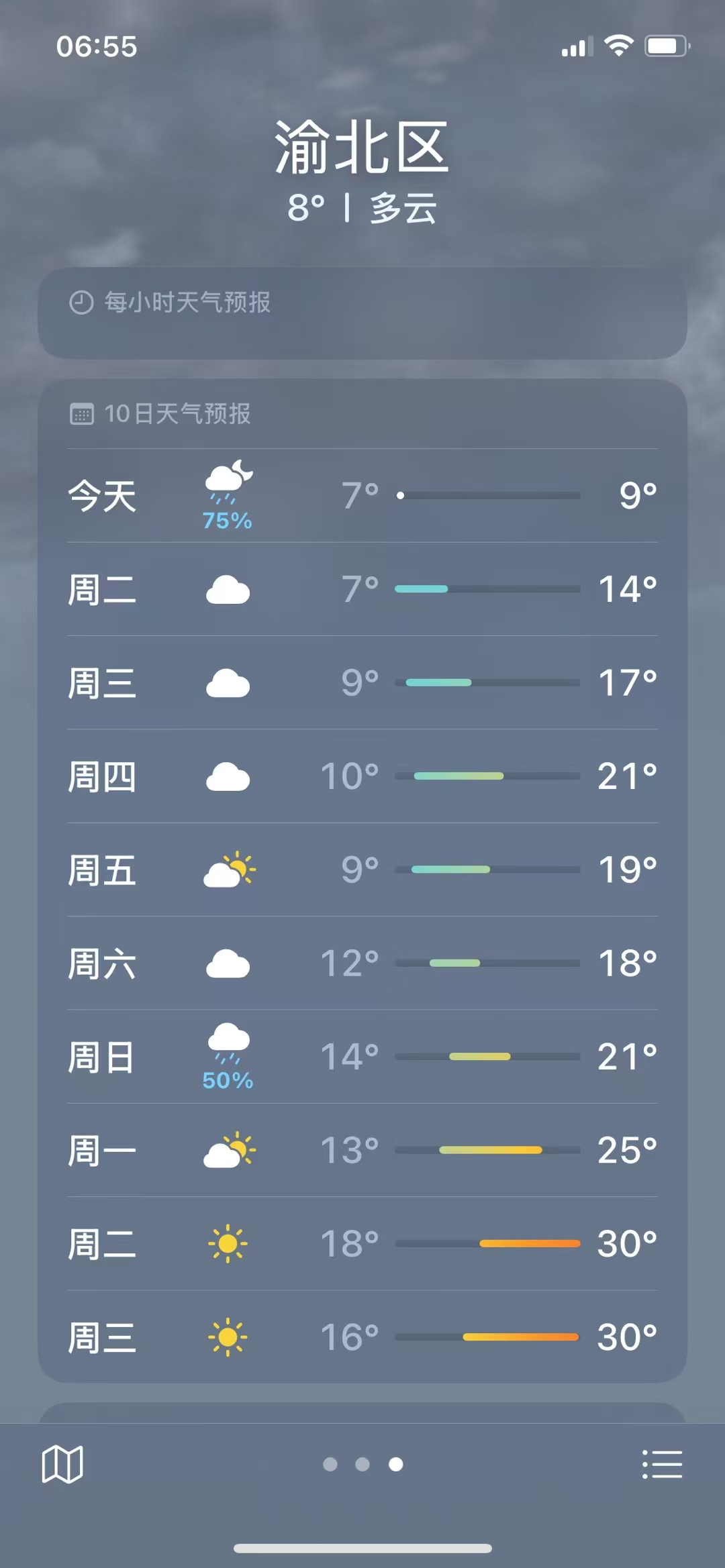Select the sun icon on last 周三 row
725x1568 pixels.
(x=228, y=1338)
